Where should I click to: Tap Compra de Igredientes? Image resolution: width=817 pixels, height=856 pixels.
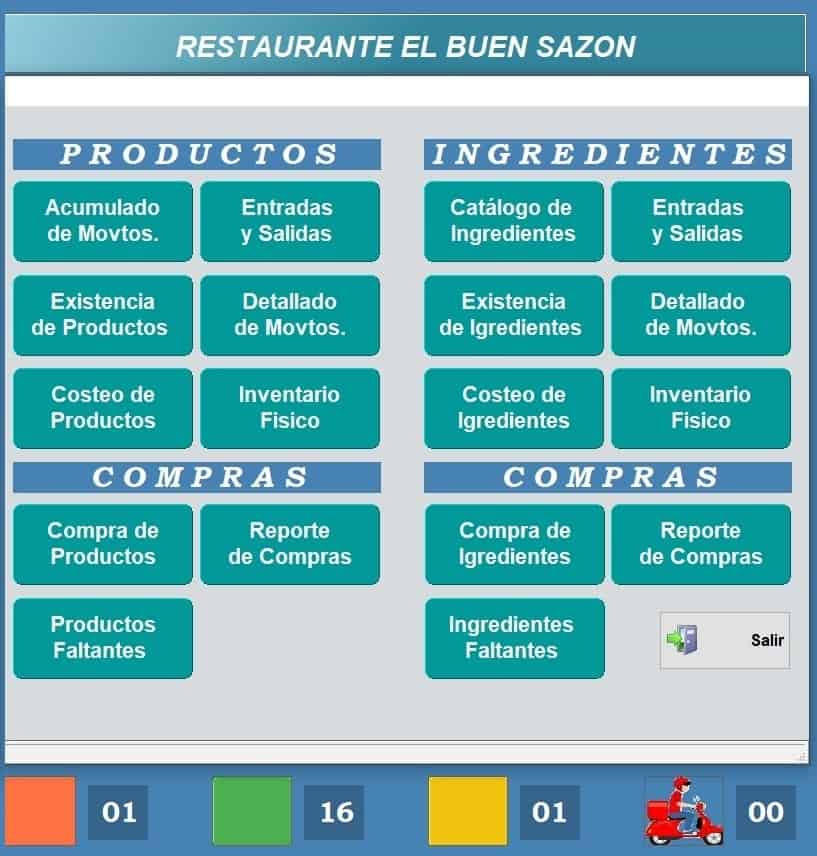coord(515,544)
